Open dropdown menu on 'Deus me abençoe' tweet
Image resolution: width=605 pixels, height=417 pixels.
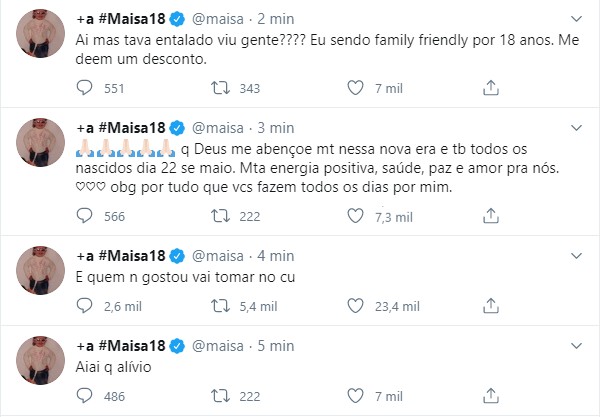(x=578, y=128)
